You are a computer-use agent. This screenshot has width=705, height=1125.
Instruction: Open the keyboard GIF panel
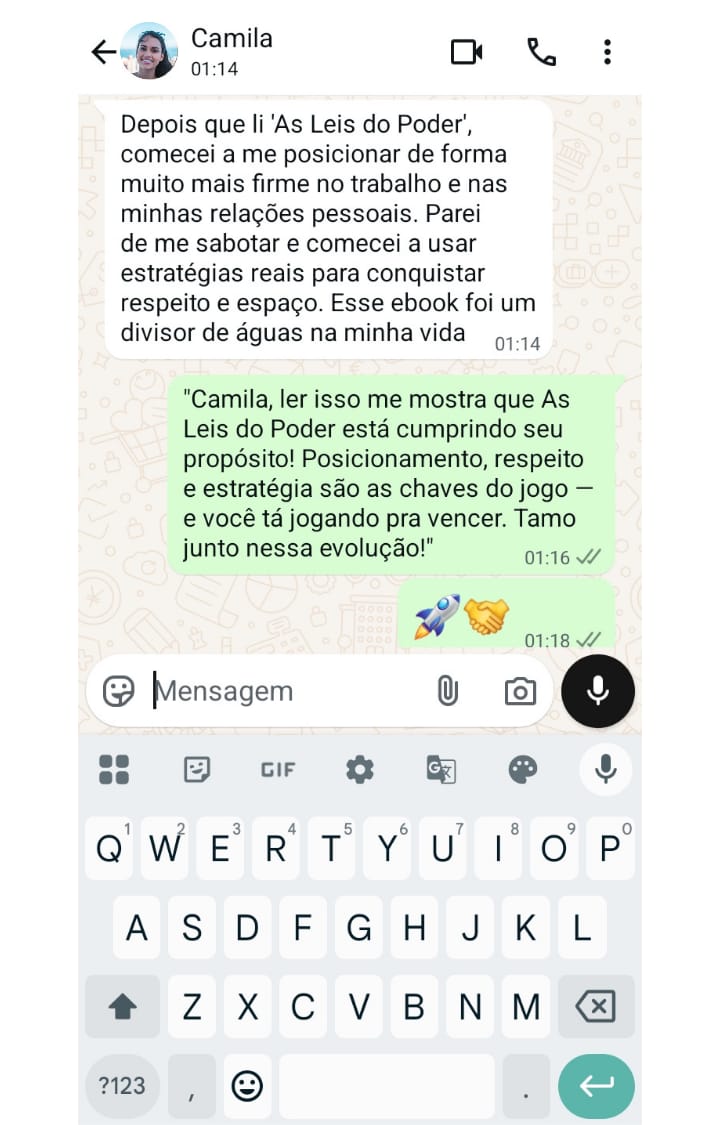coord(278,769)
